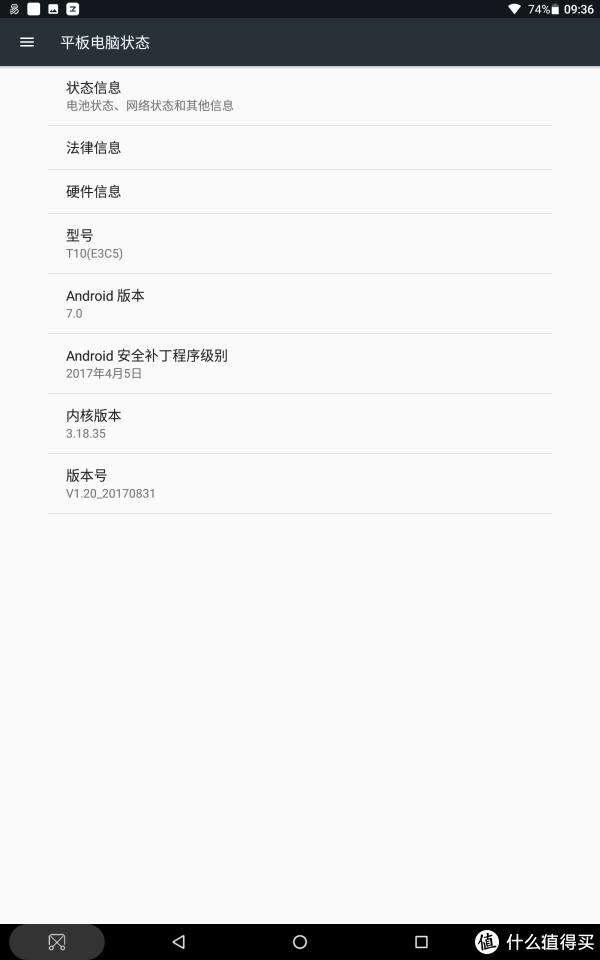The height and width of the screenshot is (960, 600).
Task: Tap the Android 版本 7.0 row
Action: [x=300, y=304]
